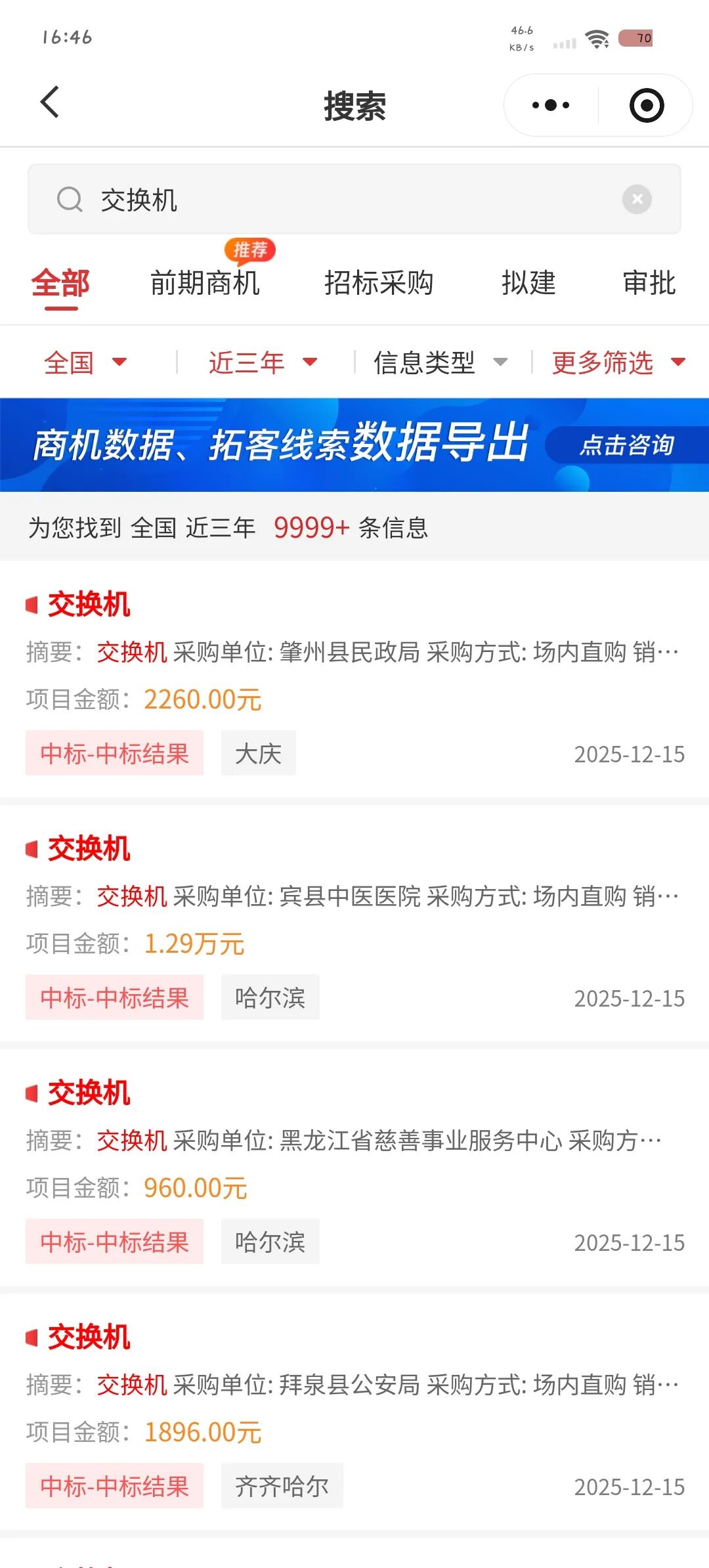Screen dimensions: 709x1568
Task: Open the 信息类型 dropdown
Action: click(440, 362)
